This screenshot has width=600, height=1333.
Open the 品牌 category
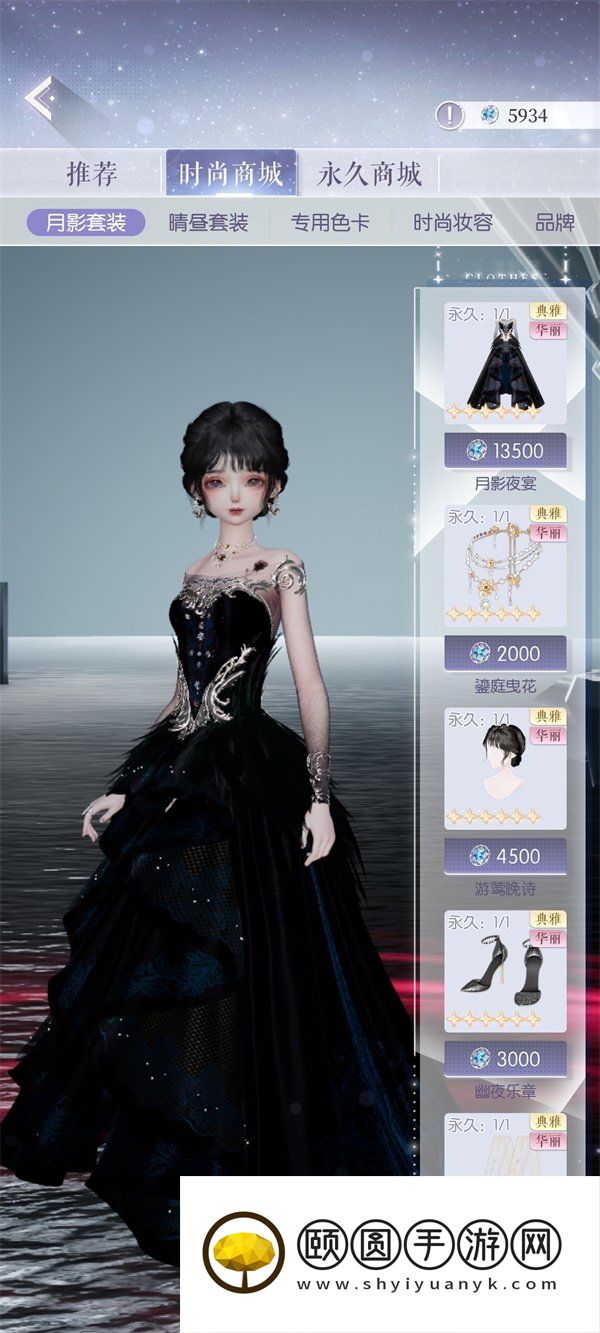tap(554, 222)
